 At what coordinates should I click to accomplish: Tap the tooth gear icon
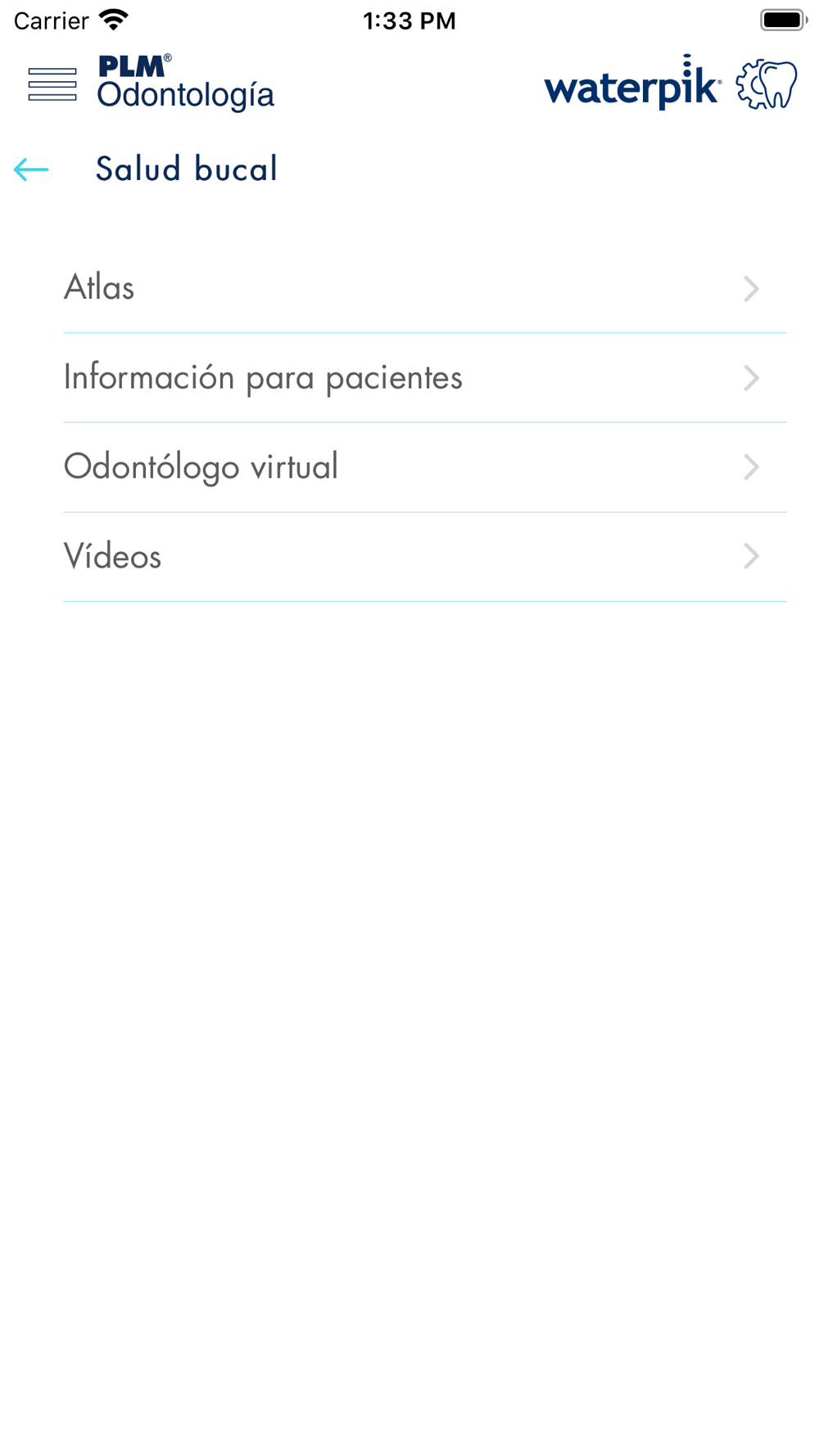tap(767, 84)
